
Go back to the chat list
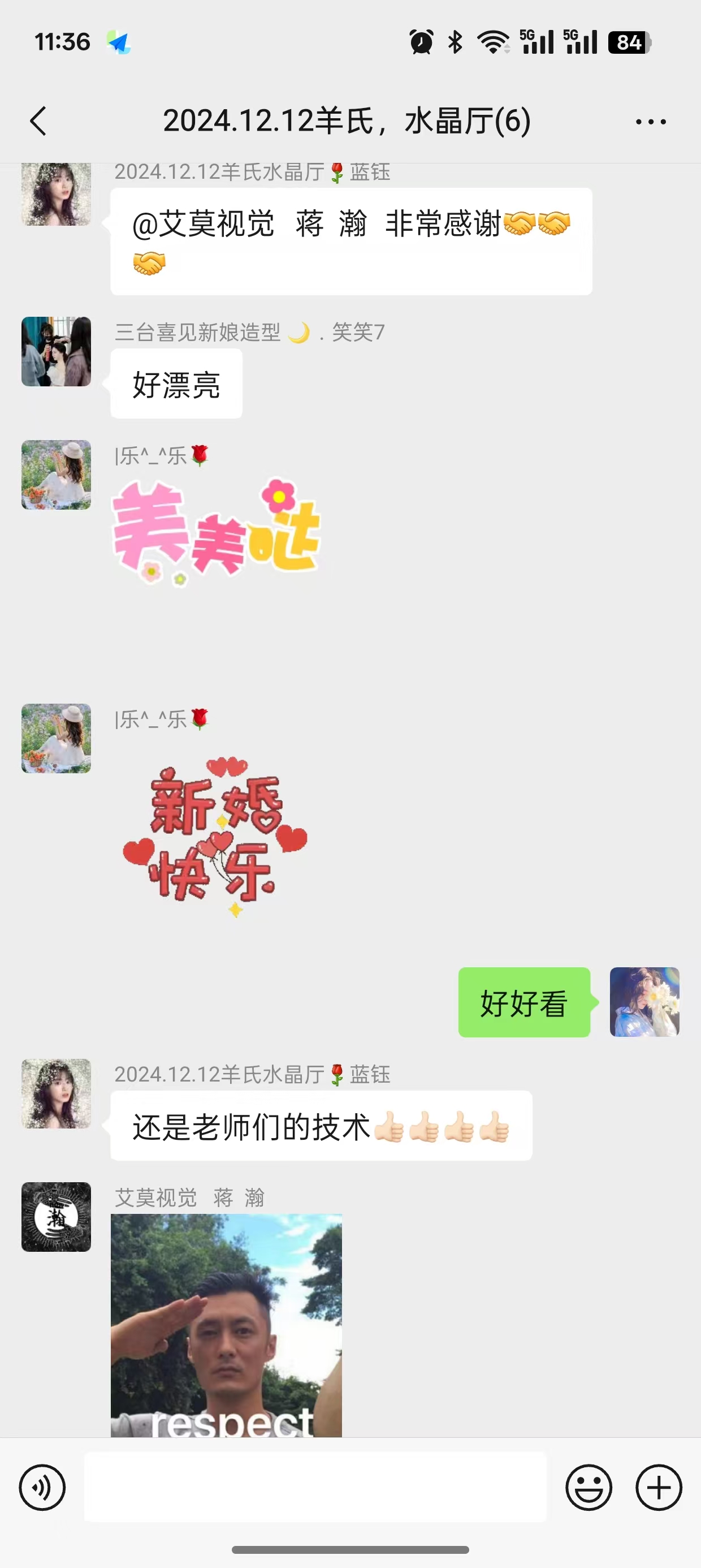[38, 120]
